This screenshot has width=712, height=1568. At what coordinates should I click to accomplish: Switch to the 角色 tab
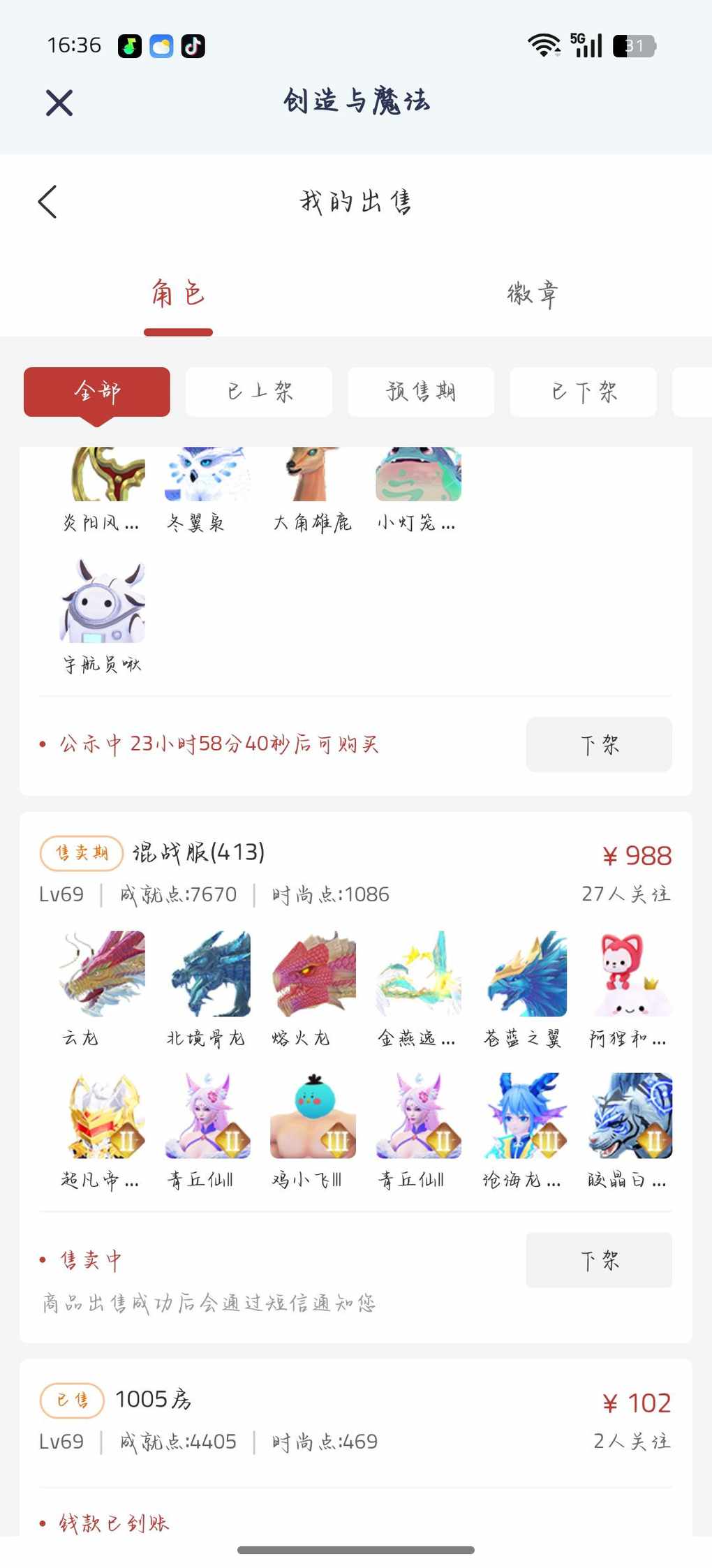tap(178, 294)
